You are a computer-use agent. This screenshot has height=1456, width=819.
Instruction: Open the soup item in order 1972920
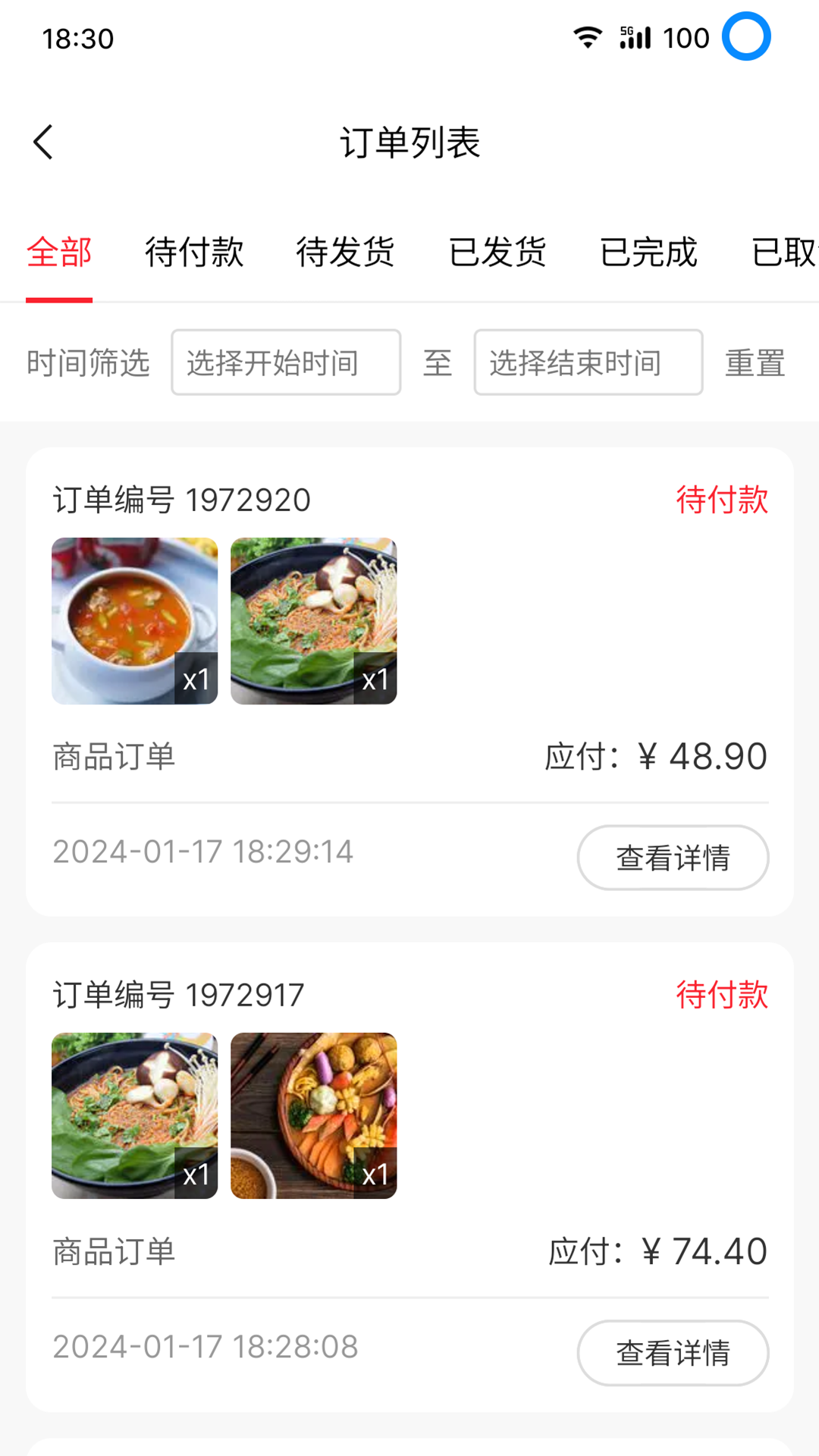134,621
